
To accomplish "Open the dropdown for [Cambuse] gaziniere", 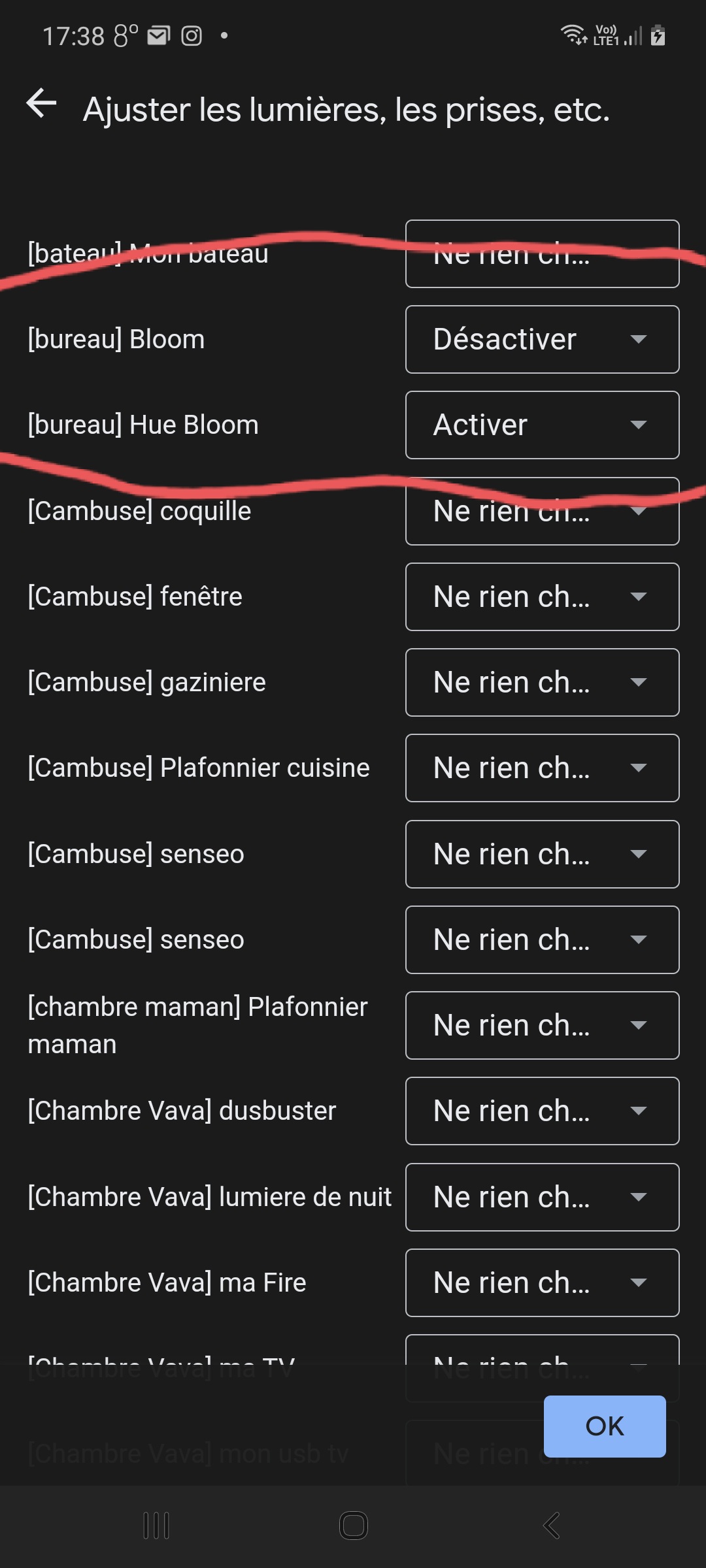I will tap(542, 683).
